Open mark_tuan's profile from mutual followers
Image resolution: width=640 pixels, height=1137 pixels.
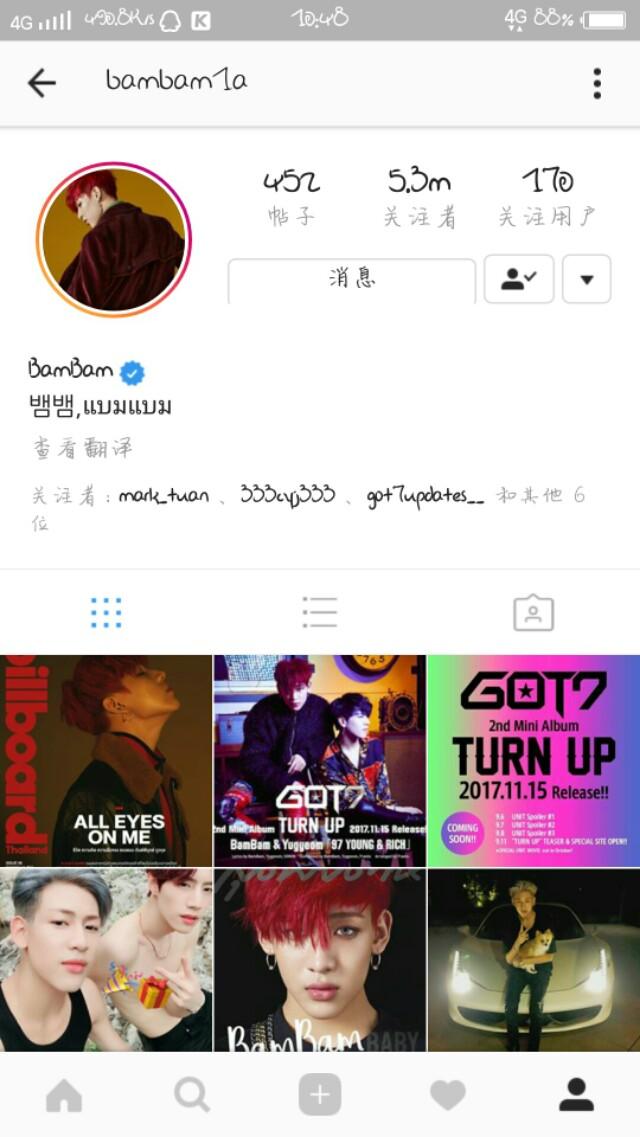[x=164, y=496]
